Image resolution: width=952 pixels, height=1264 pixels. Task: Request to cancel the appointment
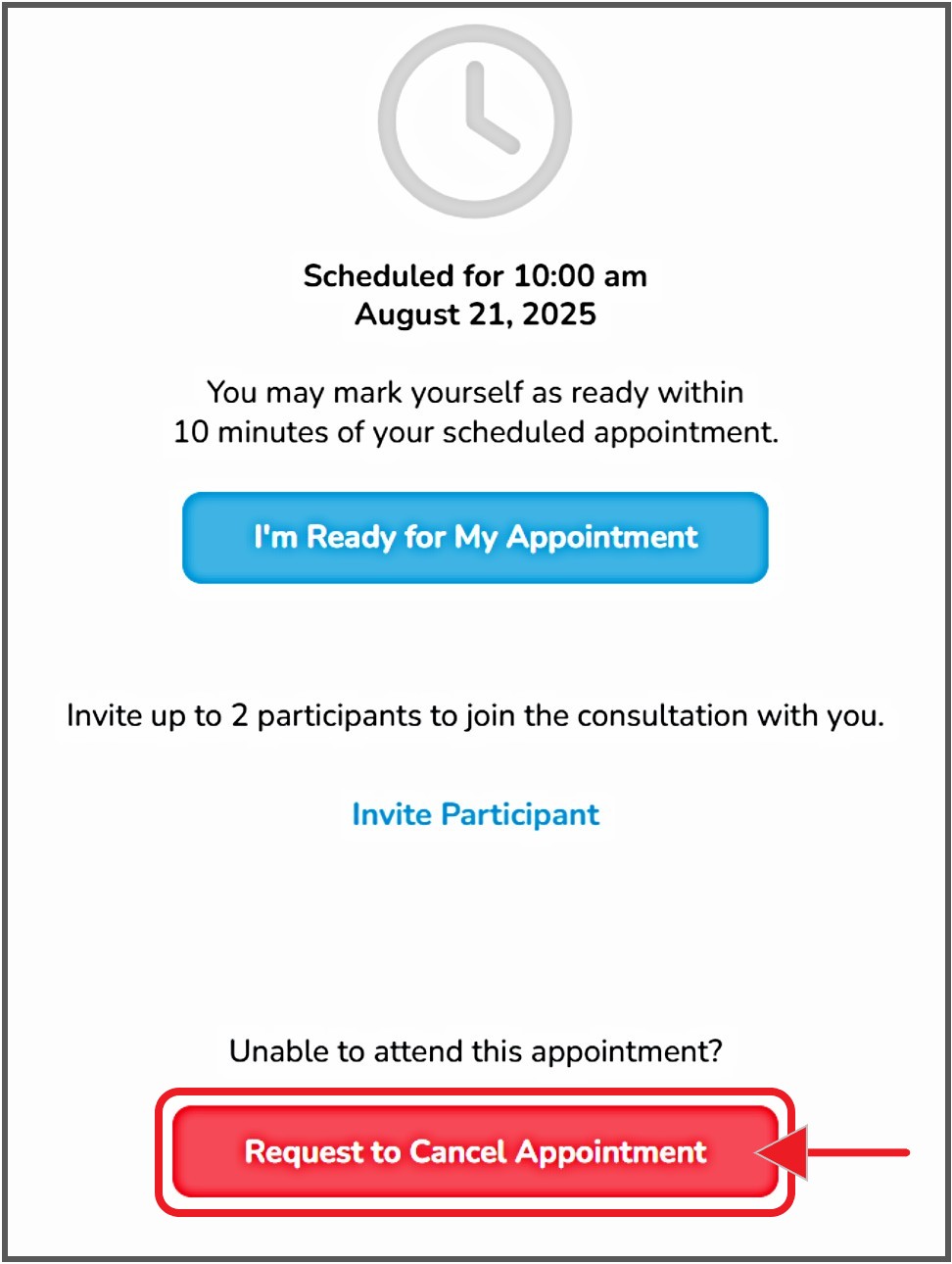point(475,1151)
